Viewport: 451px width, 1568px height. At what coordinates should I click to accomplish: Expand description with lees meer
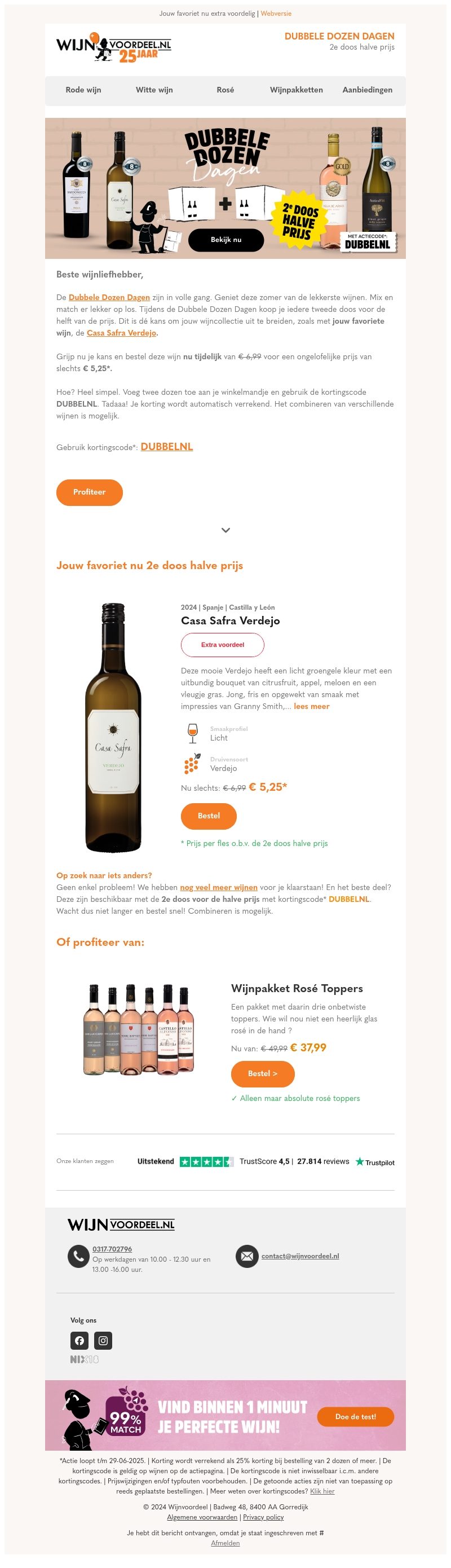coord(312,707)
